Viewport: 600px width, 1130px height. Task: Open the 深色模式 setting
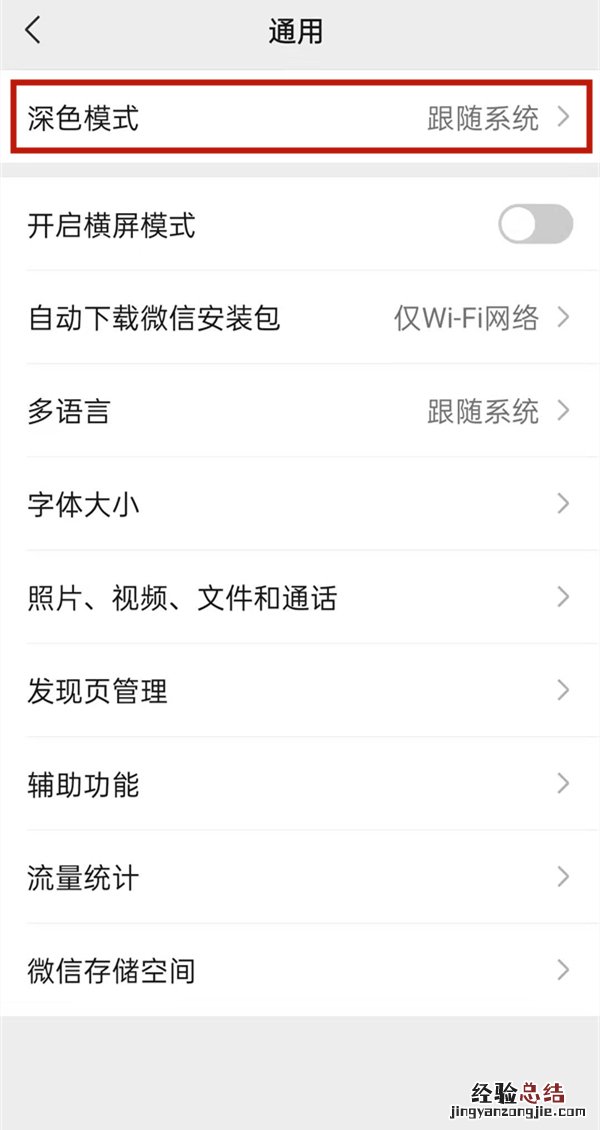coord(298,118)
